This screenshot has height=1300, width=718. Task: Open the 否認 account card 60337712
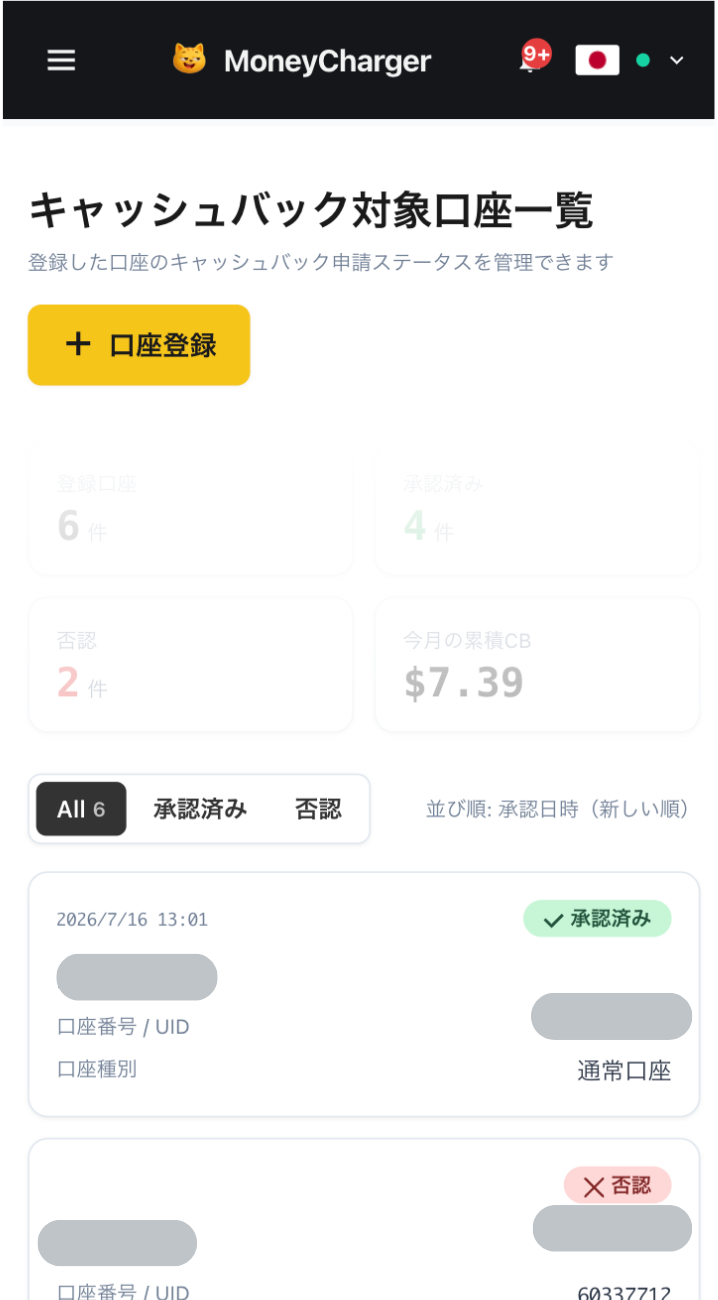[x=364, y=1220]
